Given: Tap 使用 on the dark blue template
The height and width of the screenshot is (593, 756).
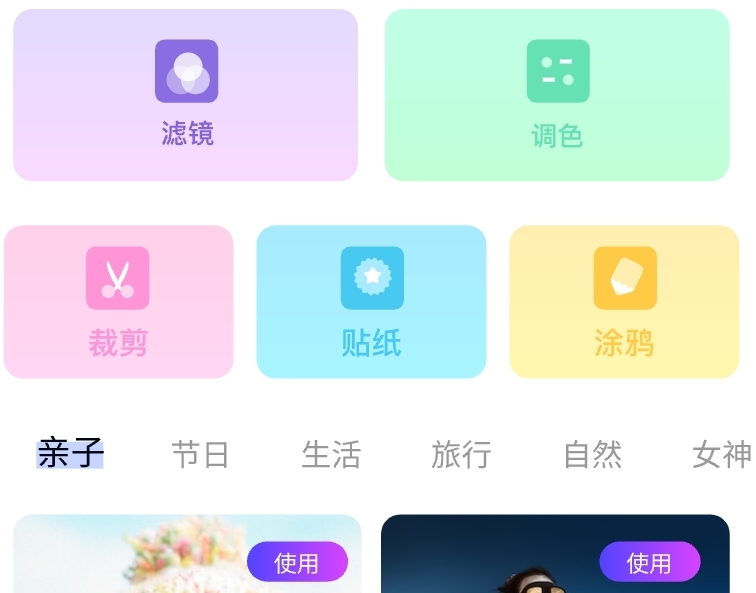Looking at the screenshot, I should 649,562.
